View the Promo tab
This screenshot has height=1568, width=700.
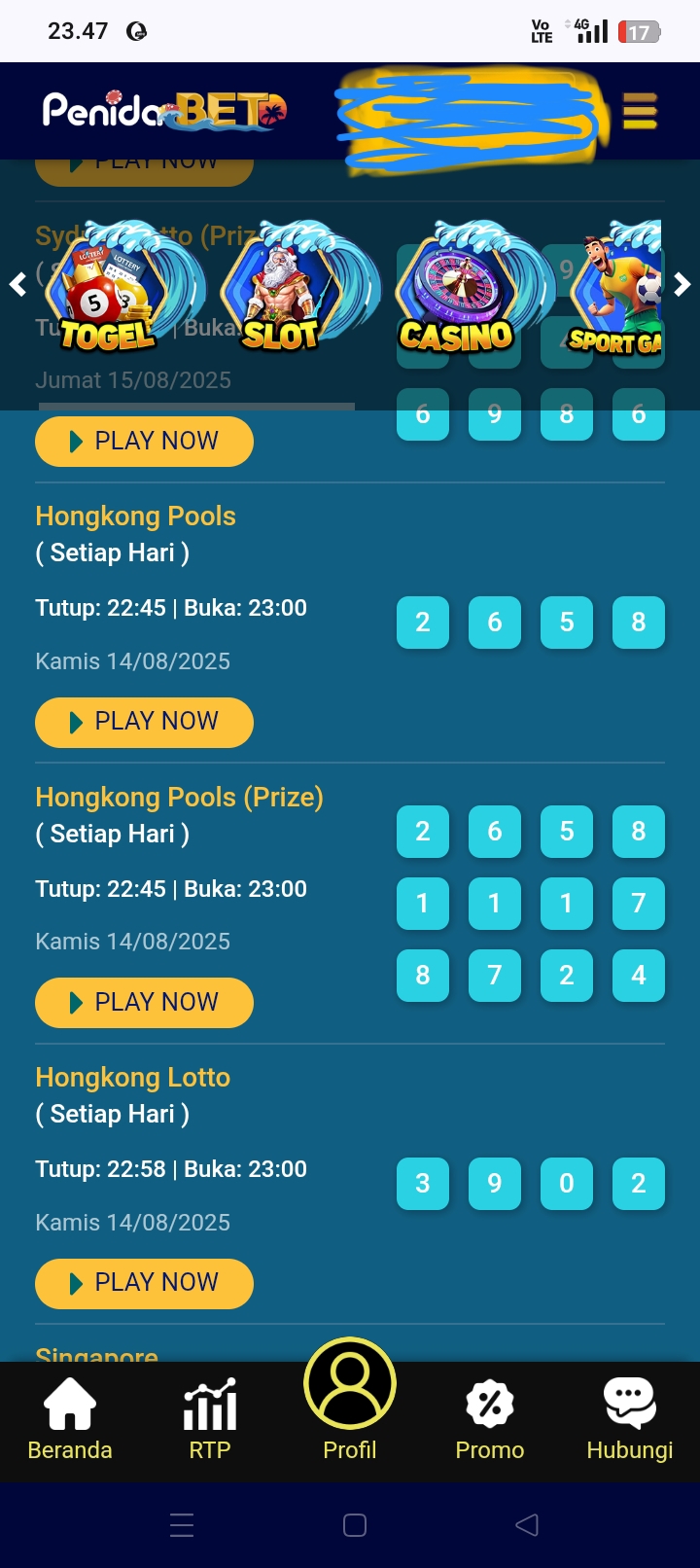click(x=490, y=1420)
